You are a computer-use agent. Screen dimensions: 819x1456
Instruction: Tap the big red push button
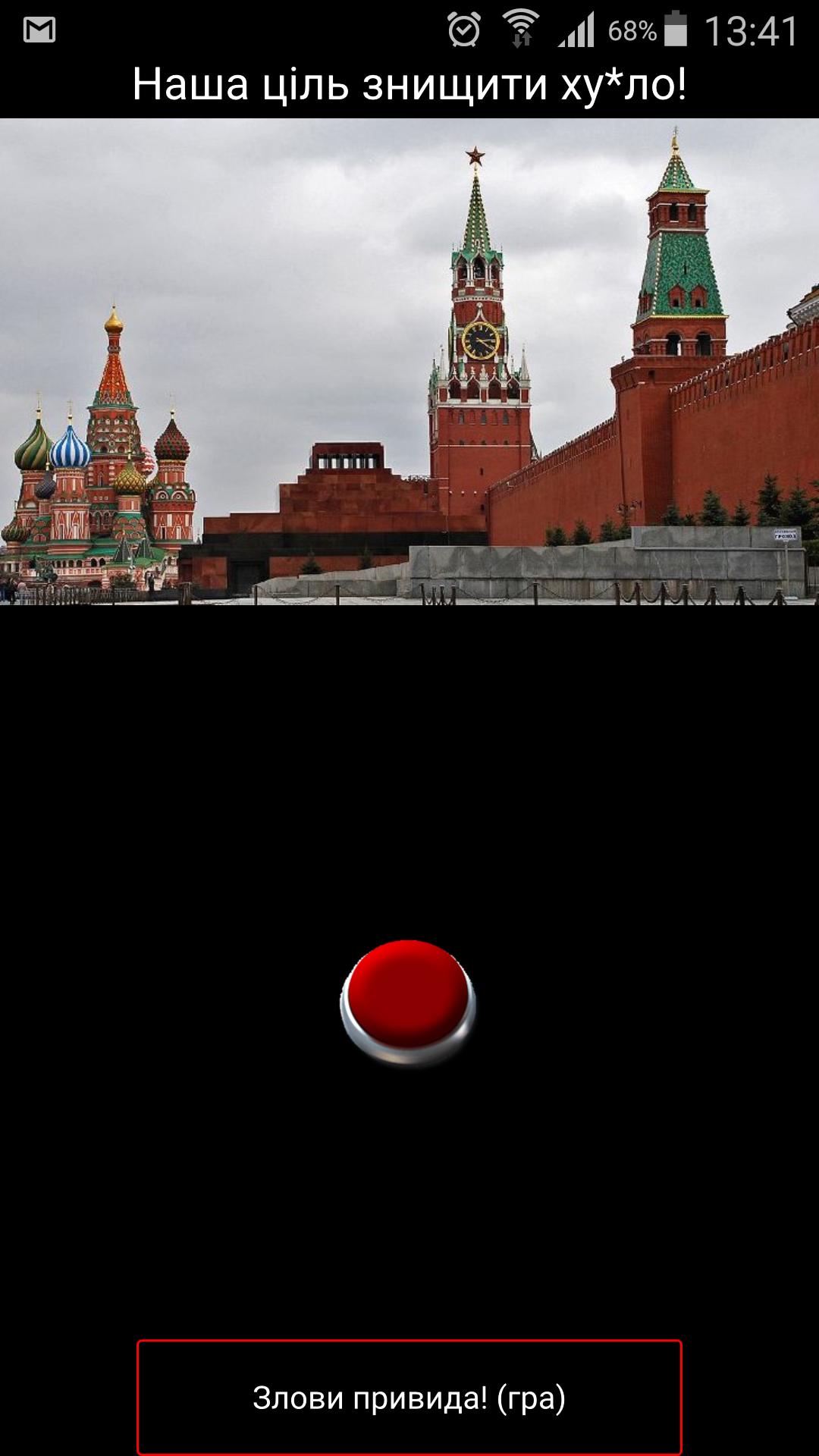tap(408, 999)
